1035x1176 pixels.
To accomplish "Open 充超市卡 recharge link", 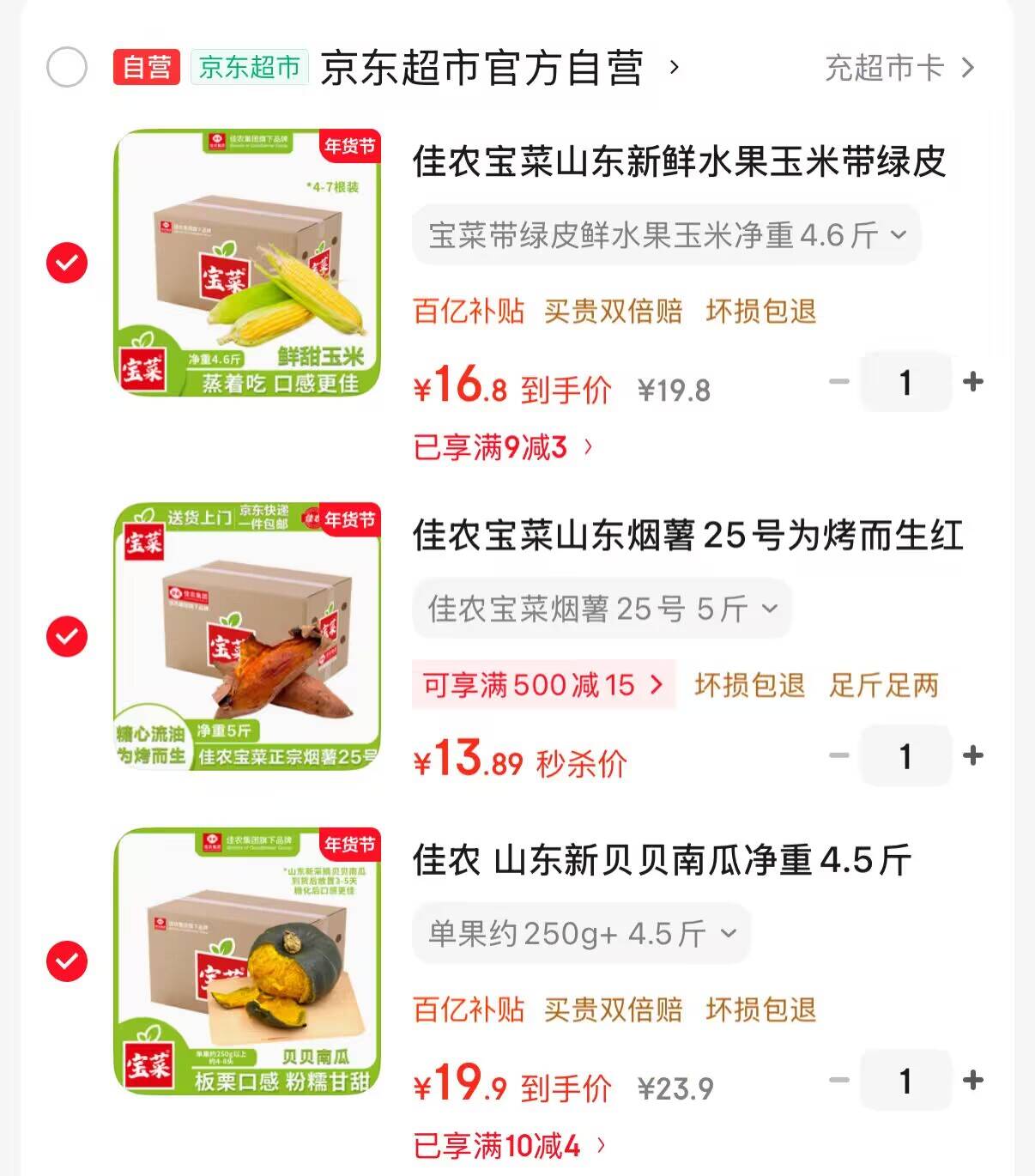I will tap(899, 68).
